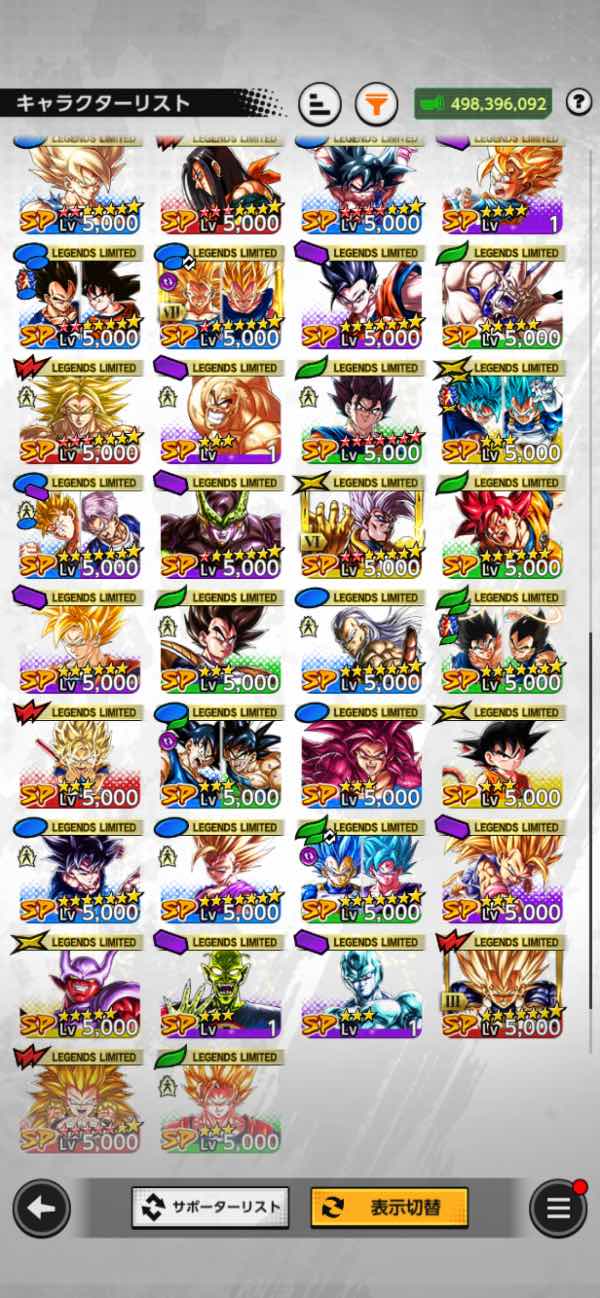Viewport: 600px width, 1298px height.
Task: Open the hamburger menu button
Action: tap(558, 1208)
